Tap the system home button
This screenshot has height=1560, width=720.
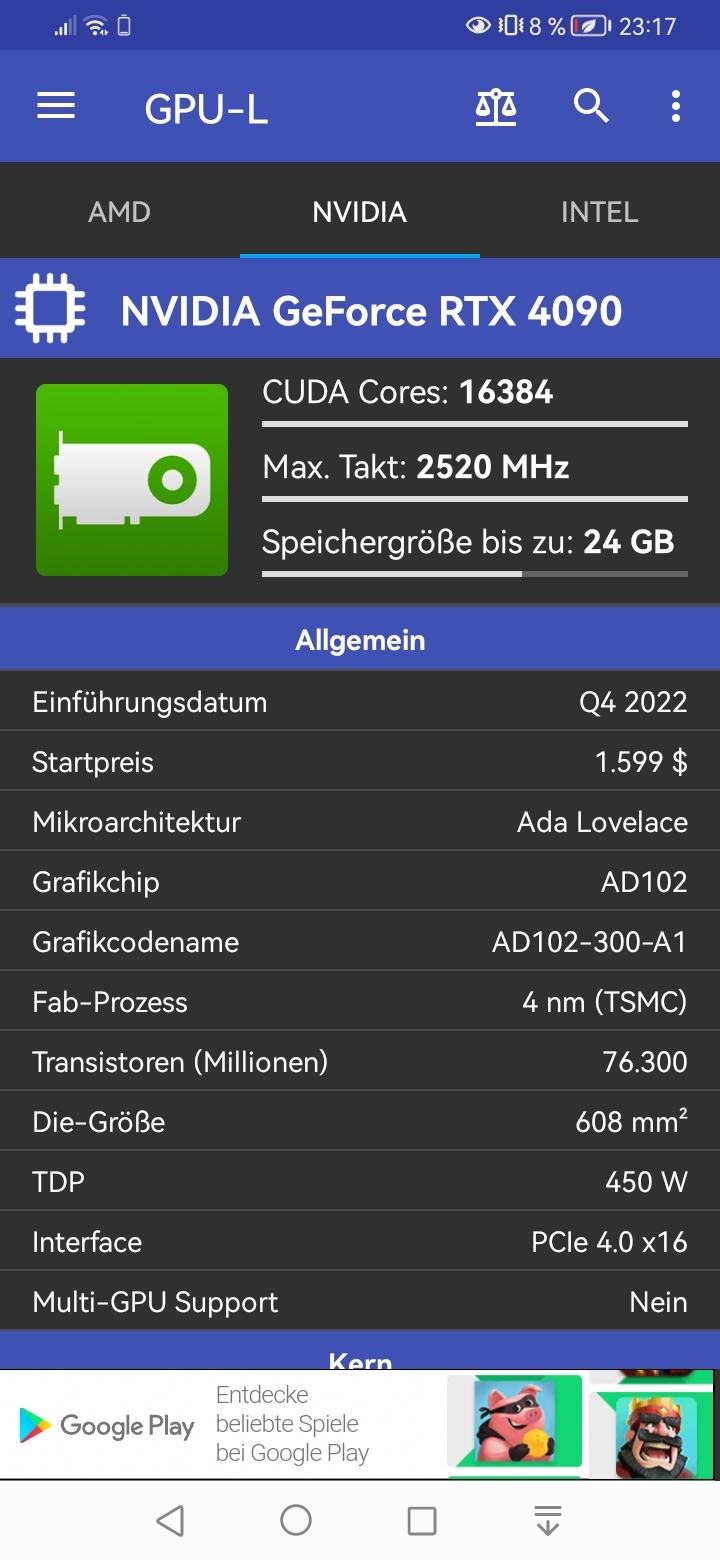pos(296,1521)
